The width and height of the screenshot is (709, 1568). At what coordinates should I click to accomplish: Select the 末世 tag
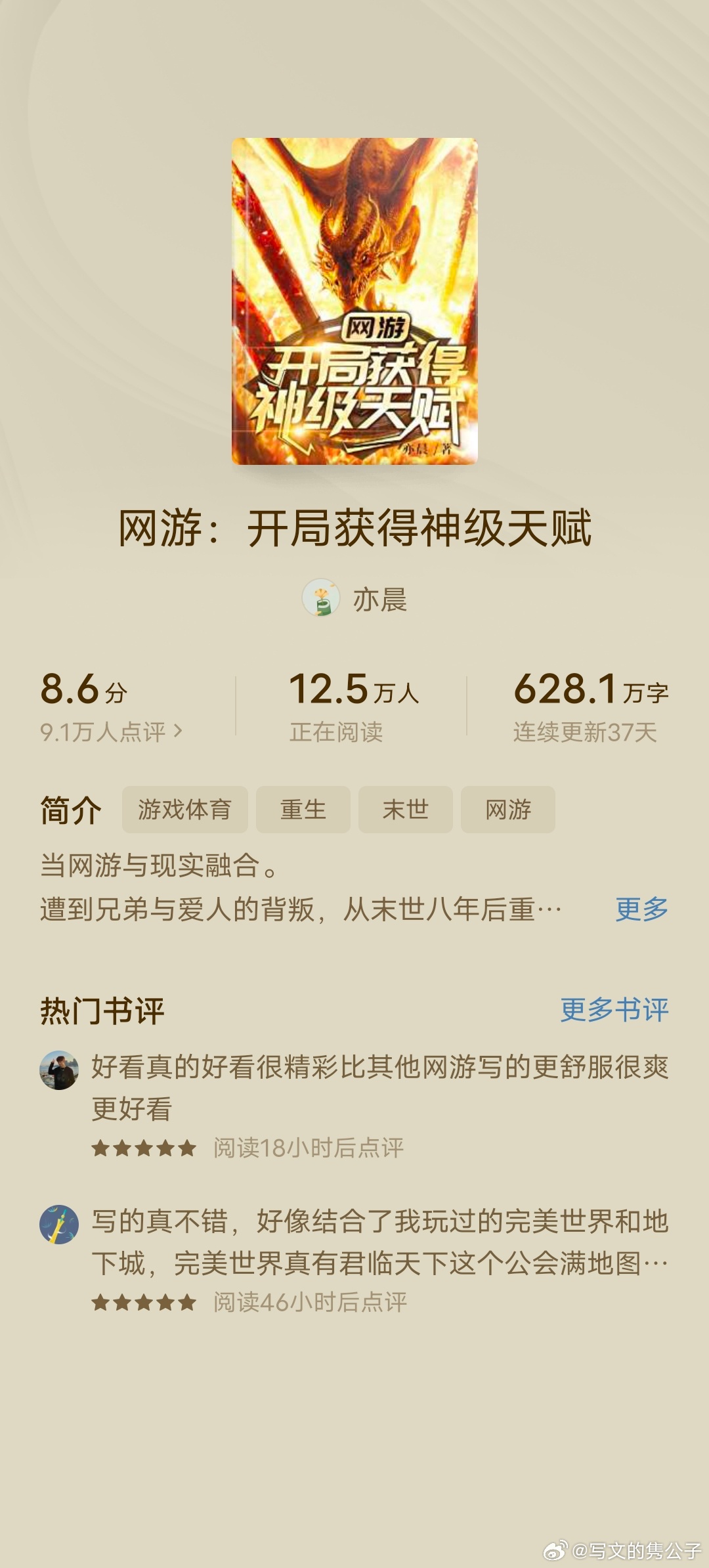point(406,810)
